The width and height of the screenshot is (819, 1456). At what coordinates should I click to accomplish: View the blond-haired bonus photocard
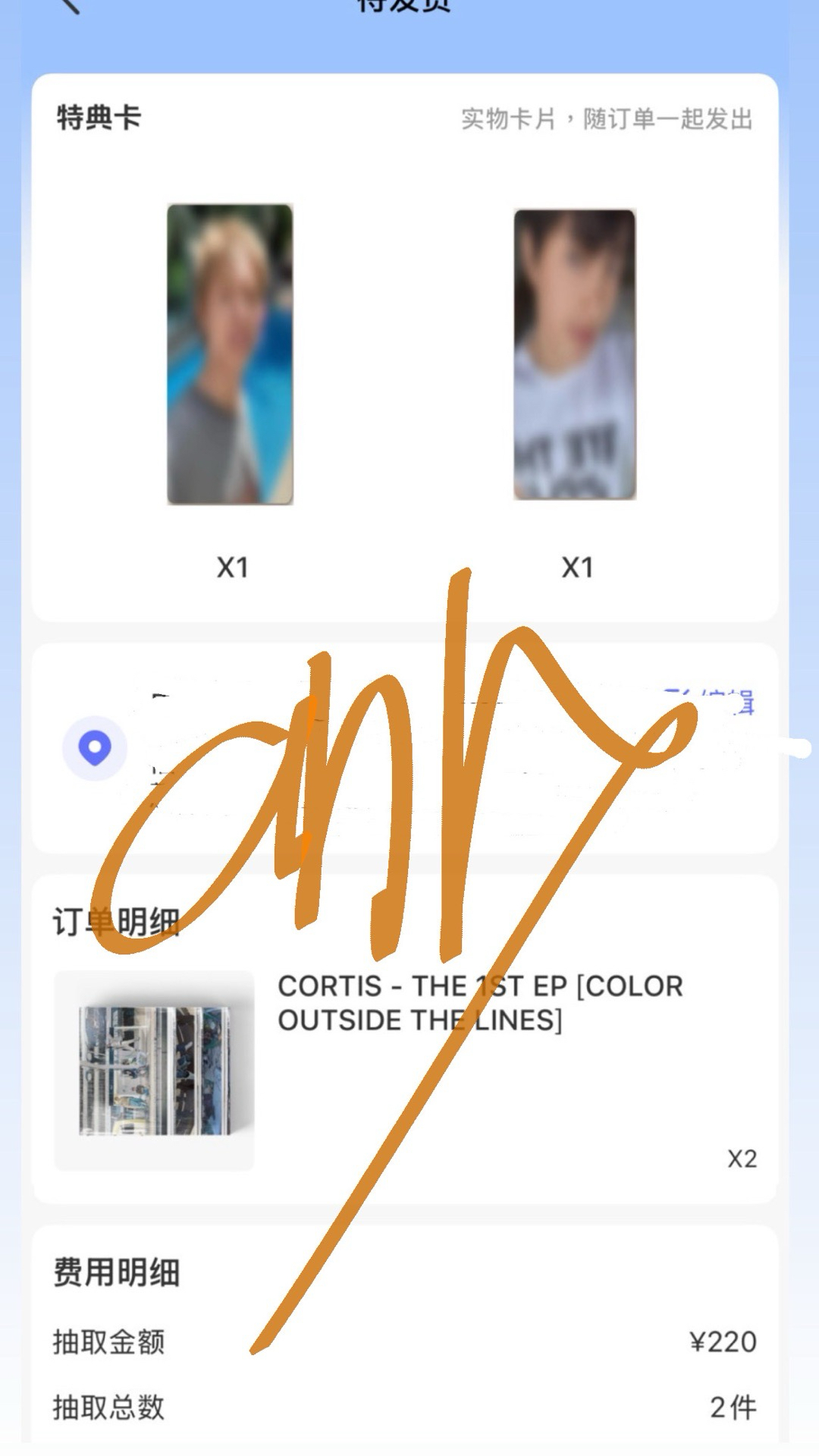pyautogui.click(x=231, y=354)
